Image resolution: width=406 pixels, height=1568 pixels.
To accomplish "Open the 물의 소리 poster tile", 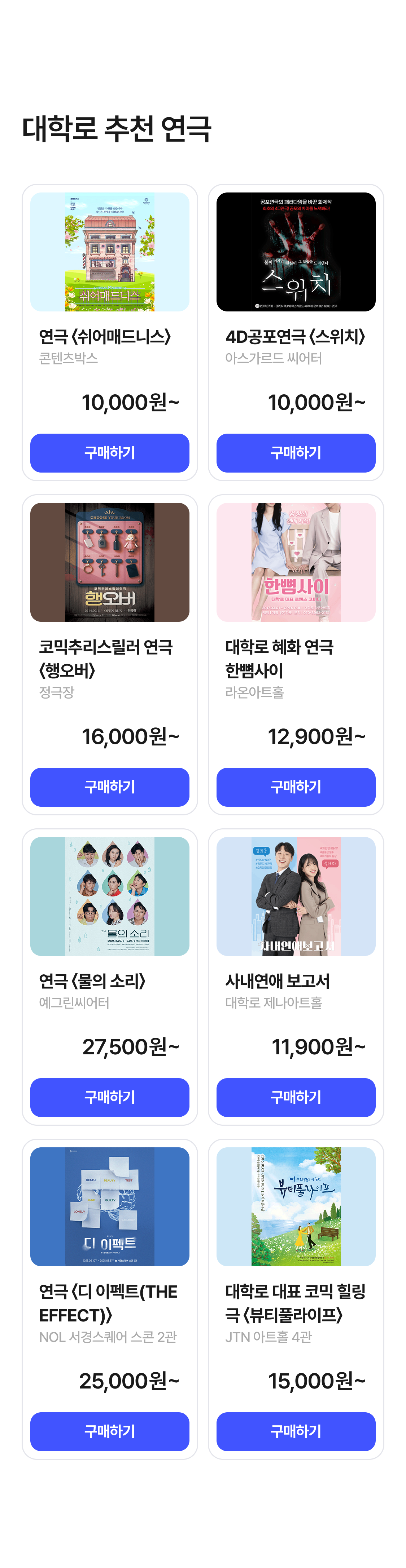I will 110,896.
